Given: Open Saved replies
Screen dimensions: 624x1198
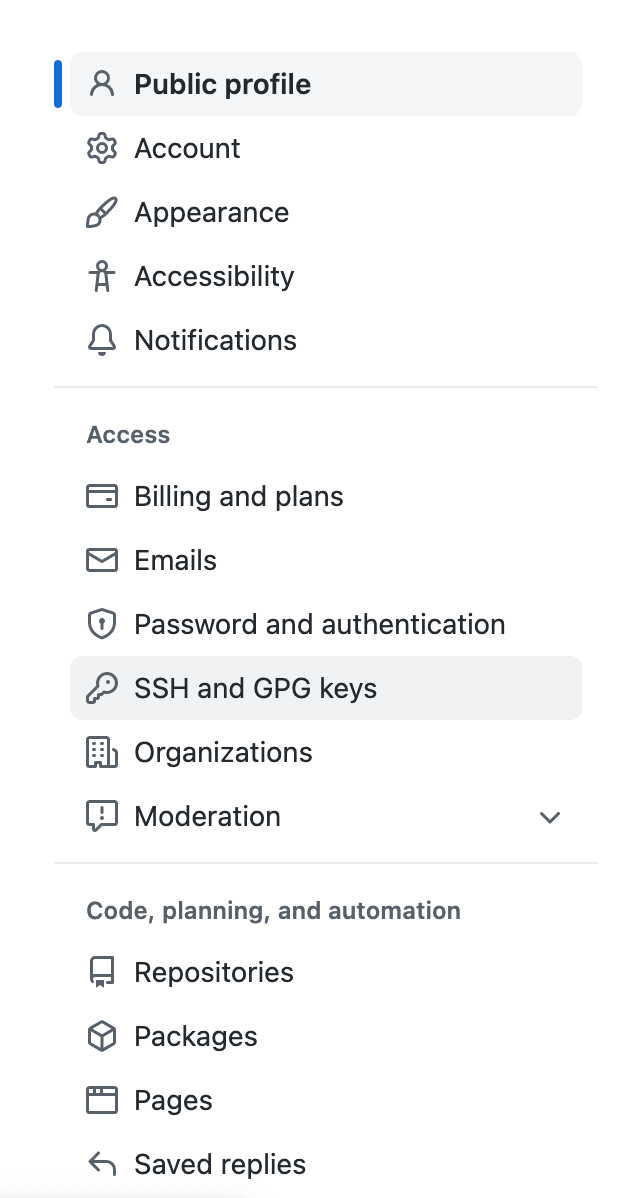Looking at the screenshot, I should point(325,1164).
